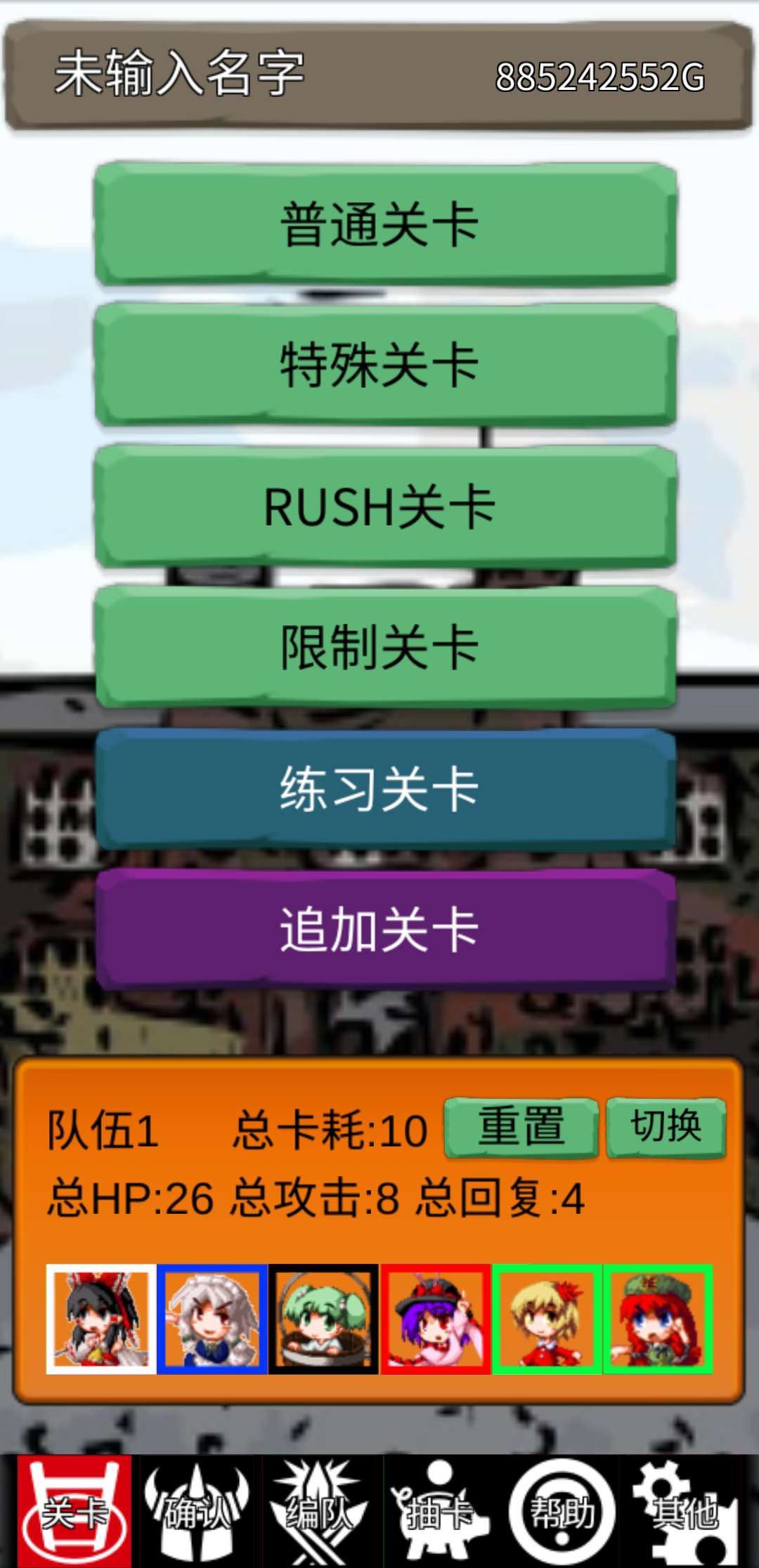Select 特殊关卡 button

pyautogui.click(x=385, y=365)
